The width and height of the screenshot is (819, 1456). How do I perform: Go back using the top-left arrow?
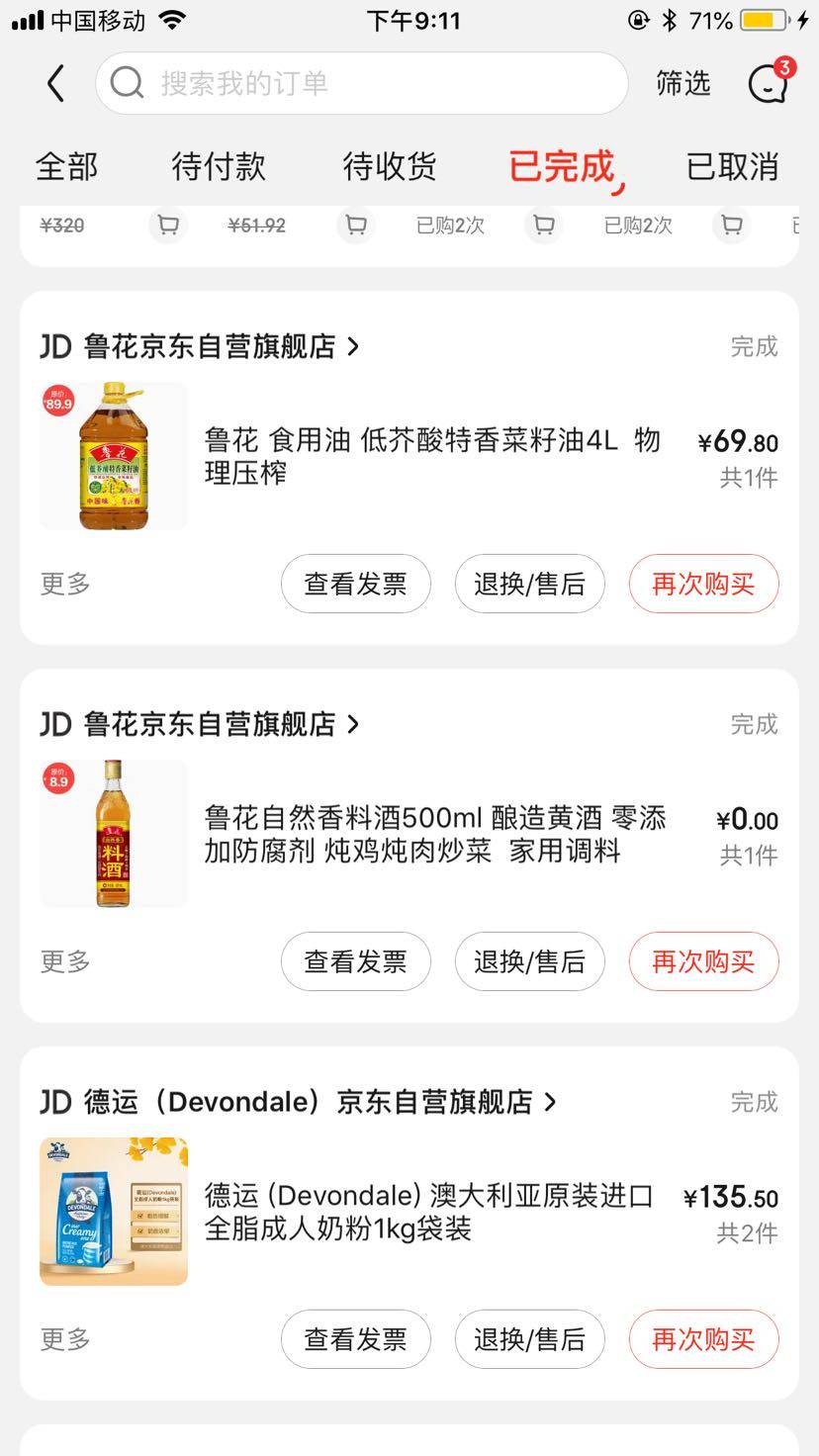56,84
